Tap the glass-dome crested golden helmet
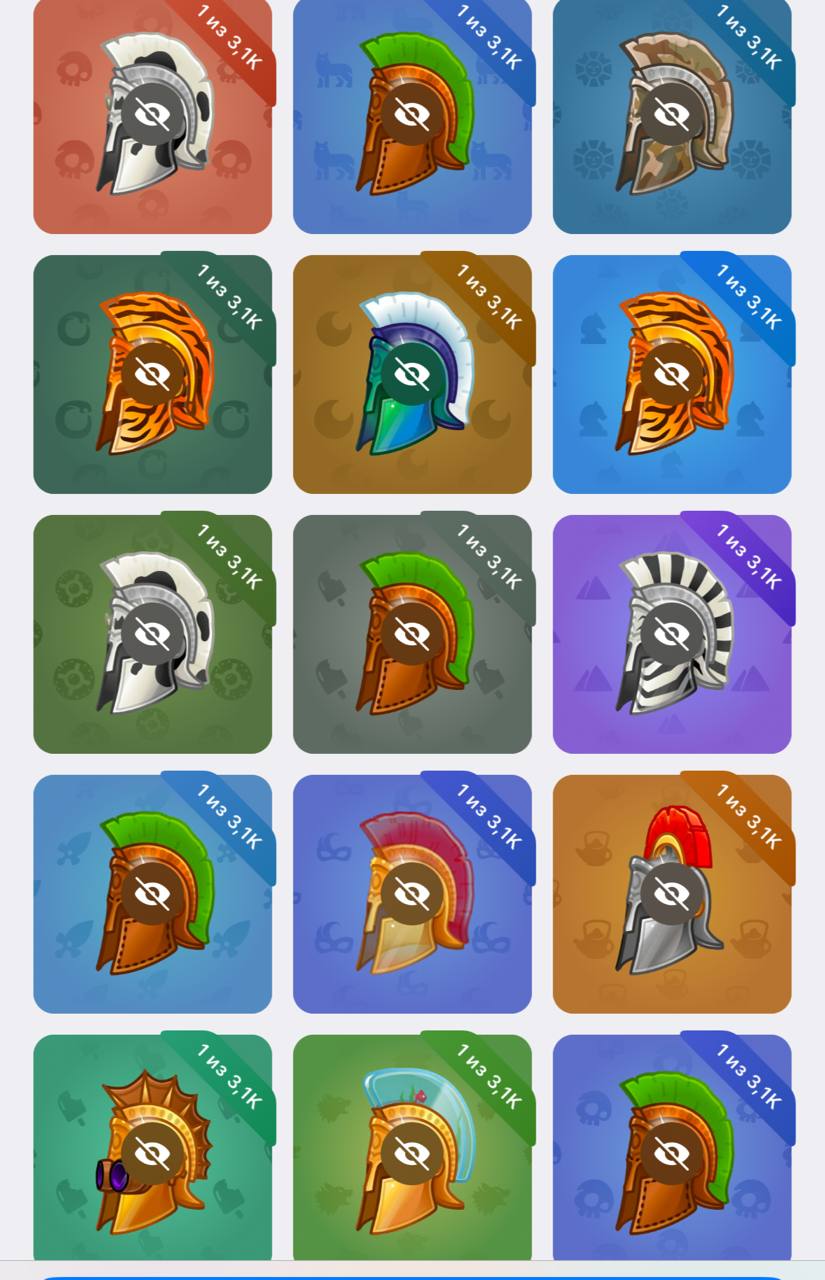This screenshot has height=1280, width=825. tap(411, 1150)
